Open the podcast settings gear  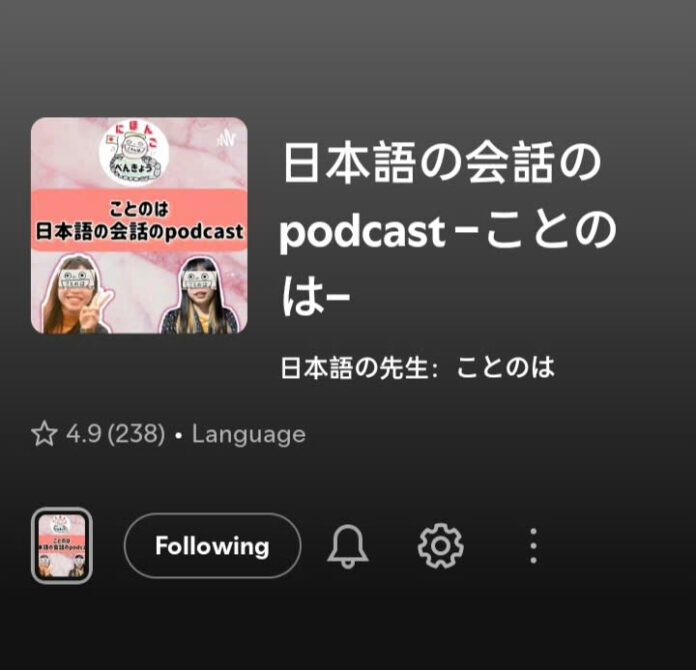click(440, 546)
